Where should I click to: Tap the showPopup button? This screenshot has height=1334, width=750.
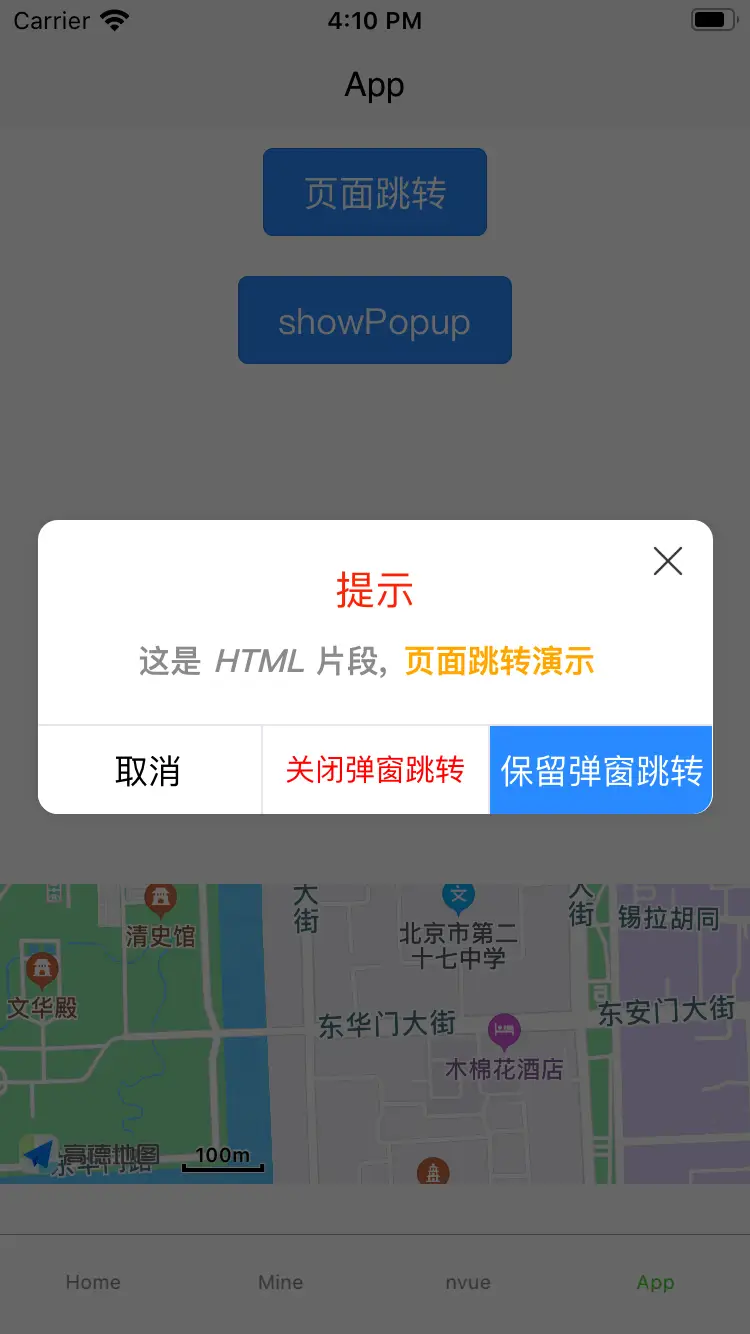pyautogui.click(x=375, y=320)
